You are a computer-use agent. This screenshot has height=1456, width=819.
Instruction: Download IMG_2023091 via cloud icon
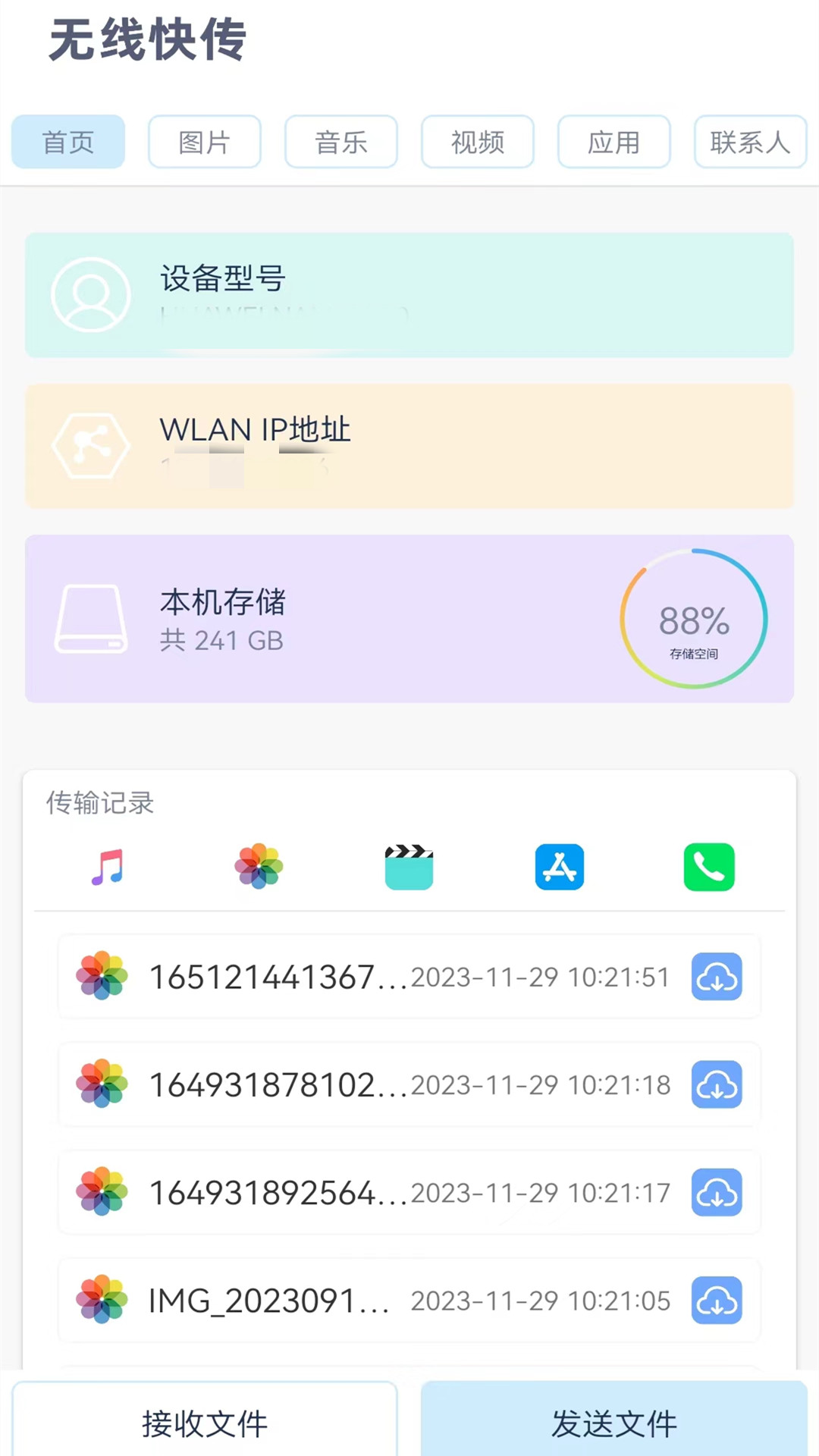[x=717, y=1301]
